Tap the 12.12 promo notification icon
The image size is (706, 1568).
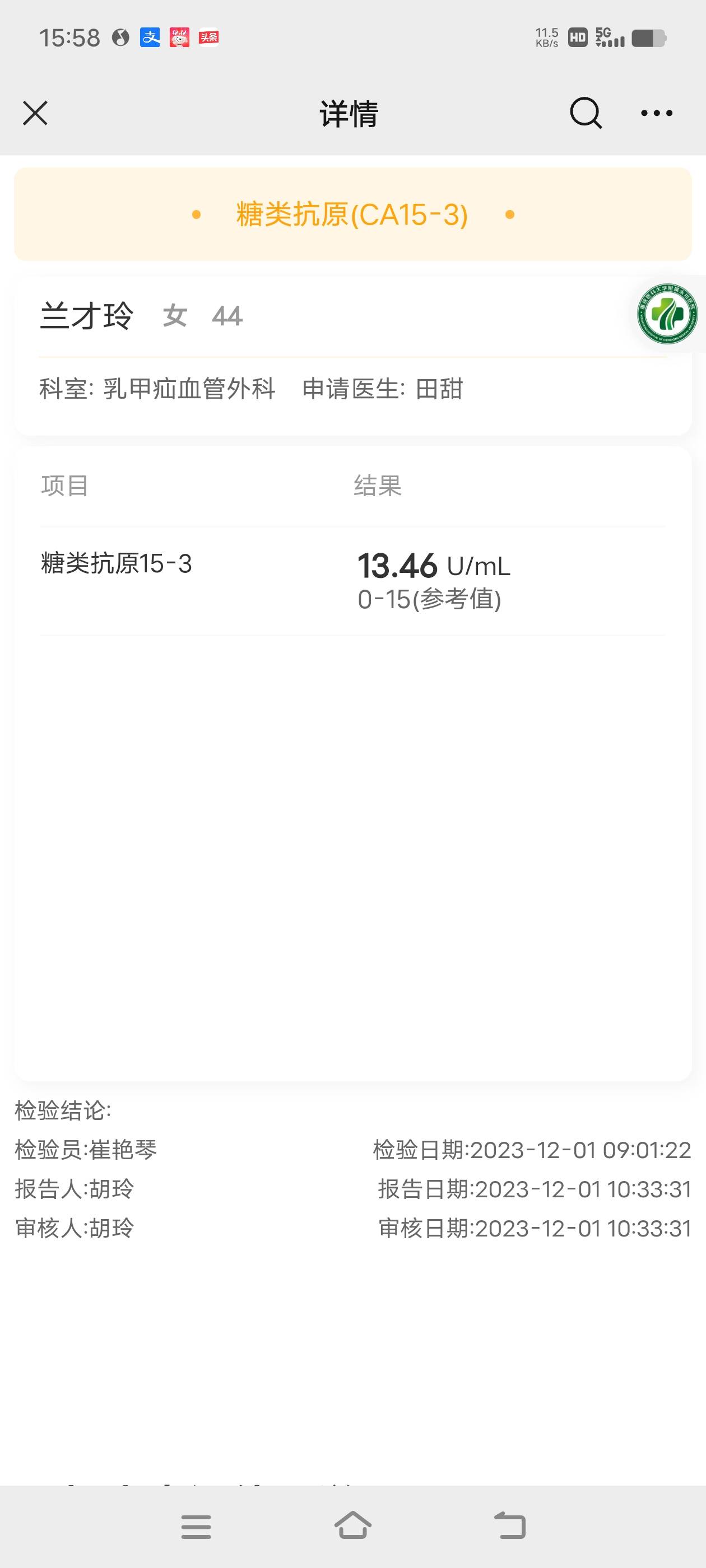(180, 38)
